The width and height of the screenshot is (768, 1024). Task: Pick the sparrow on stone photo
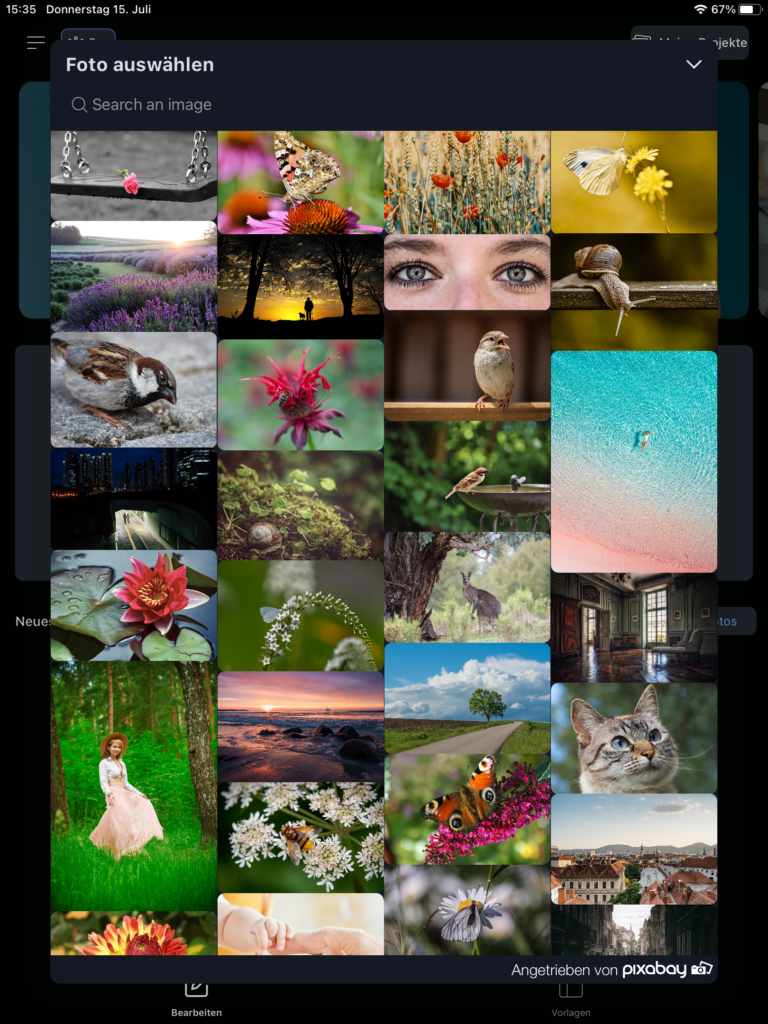click(x=133, y=390)
